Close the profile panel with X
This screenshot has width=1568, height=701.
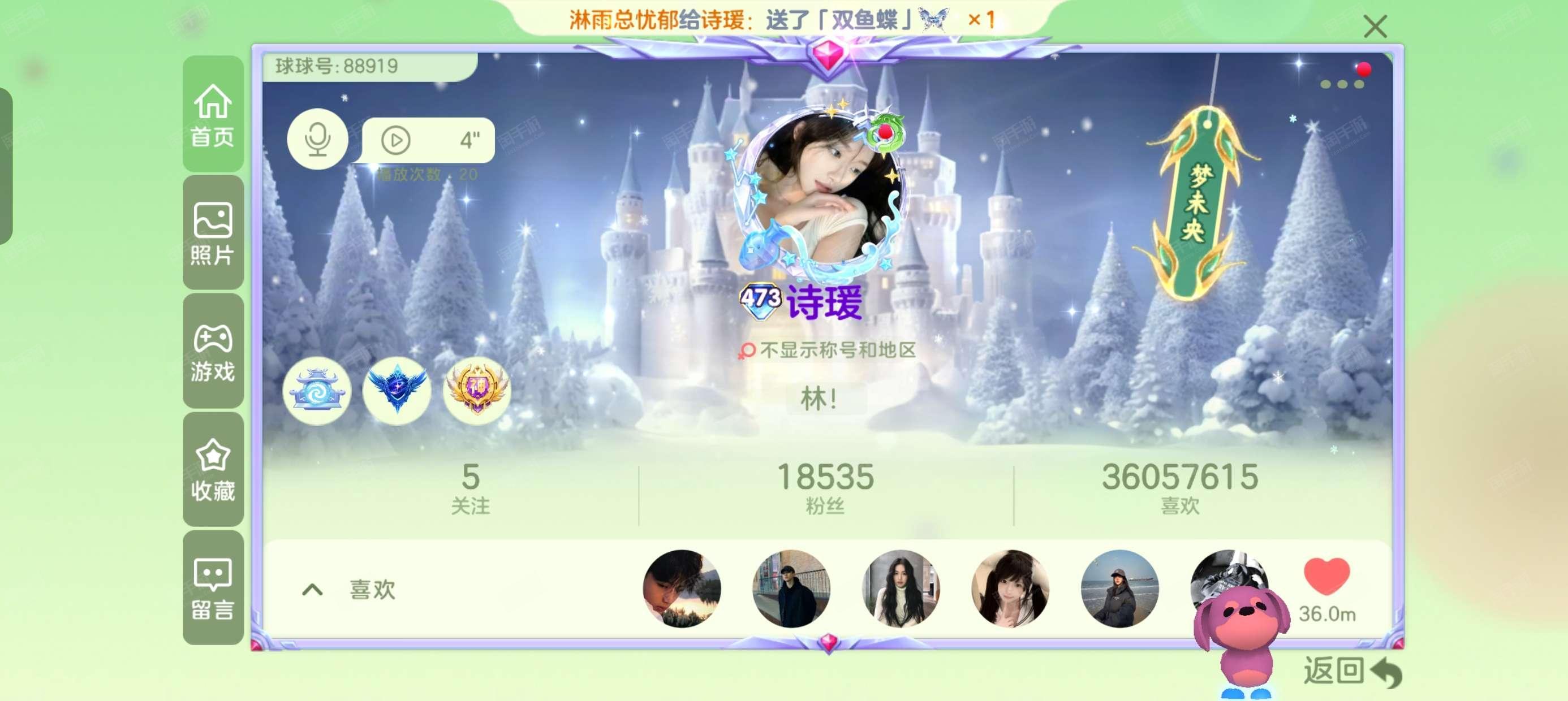pos(1375,27)
